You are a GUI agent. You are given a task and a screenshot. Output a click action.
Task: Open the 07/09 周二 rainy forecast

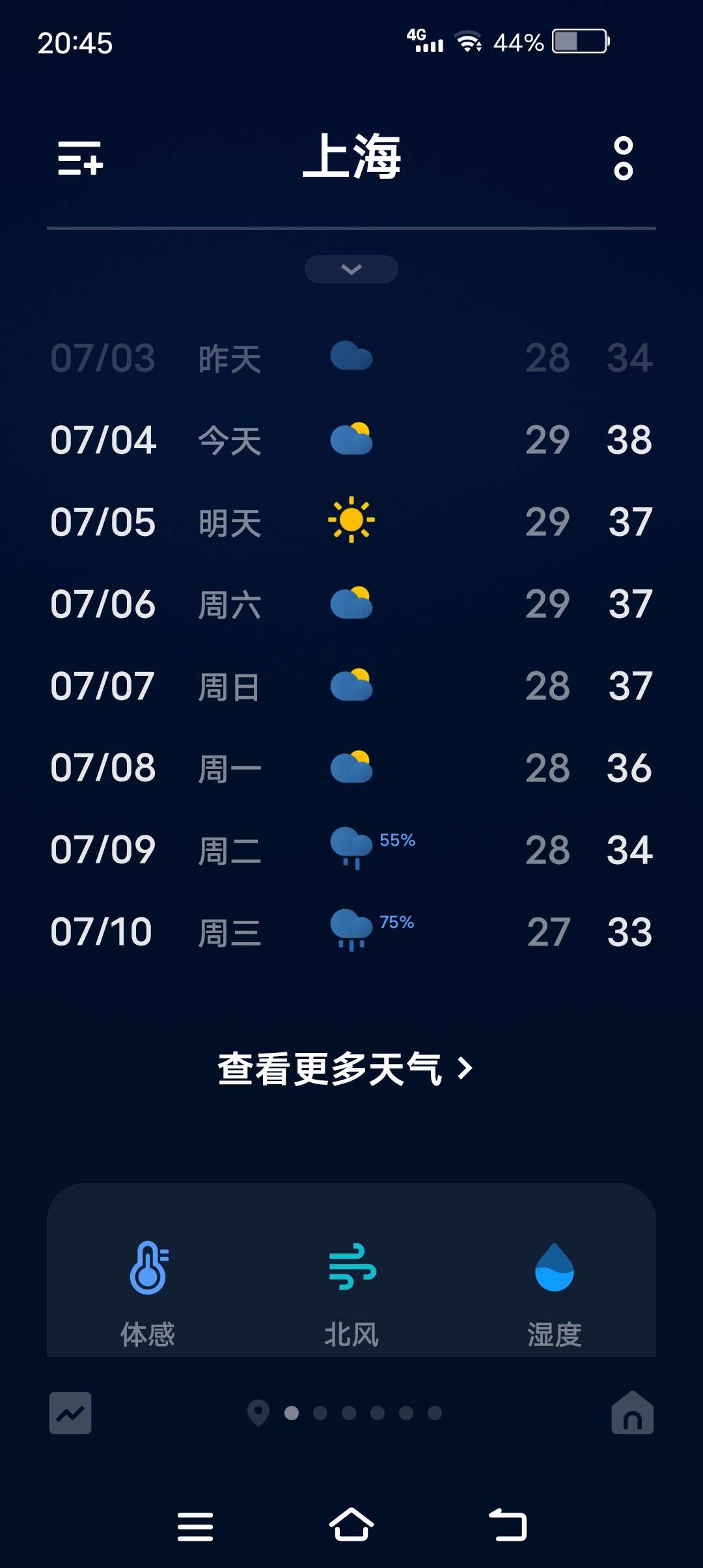[x=351, y=849]
